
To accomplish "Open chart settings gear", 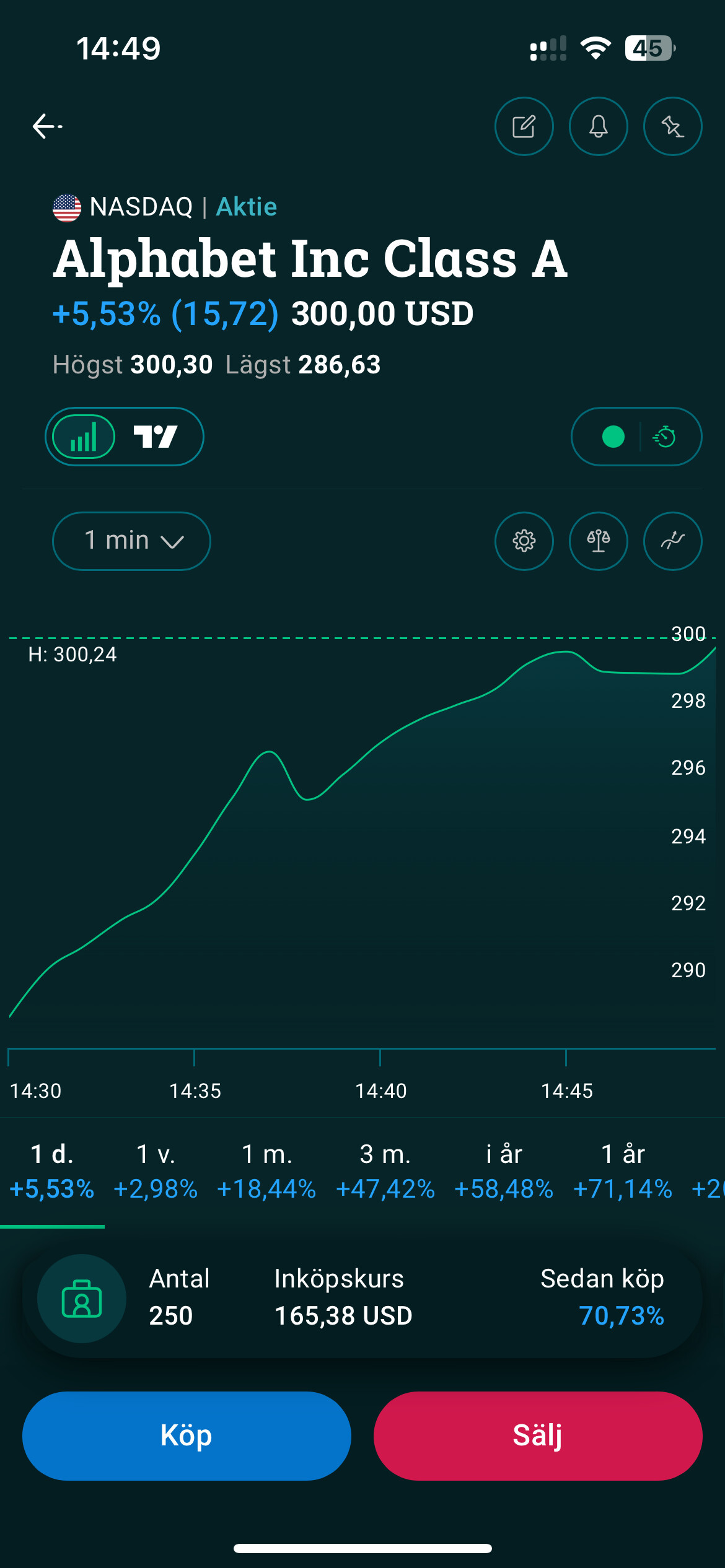I will click(x=524, y=541).
